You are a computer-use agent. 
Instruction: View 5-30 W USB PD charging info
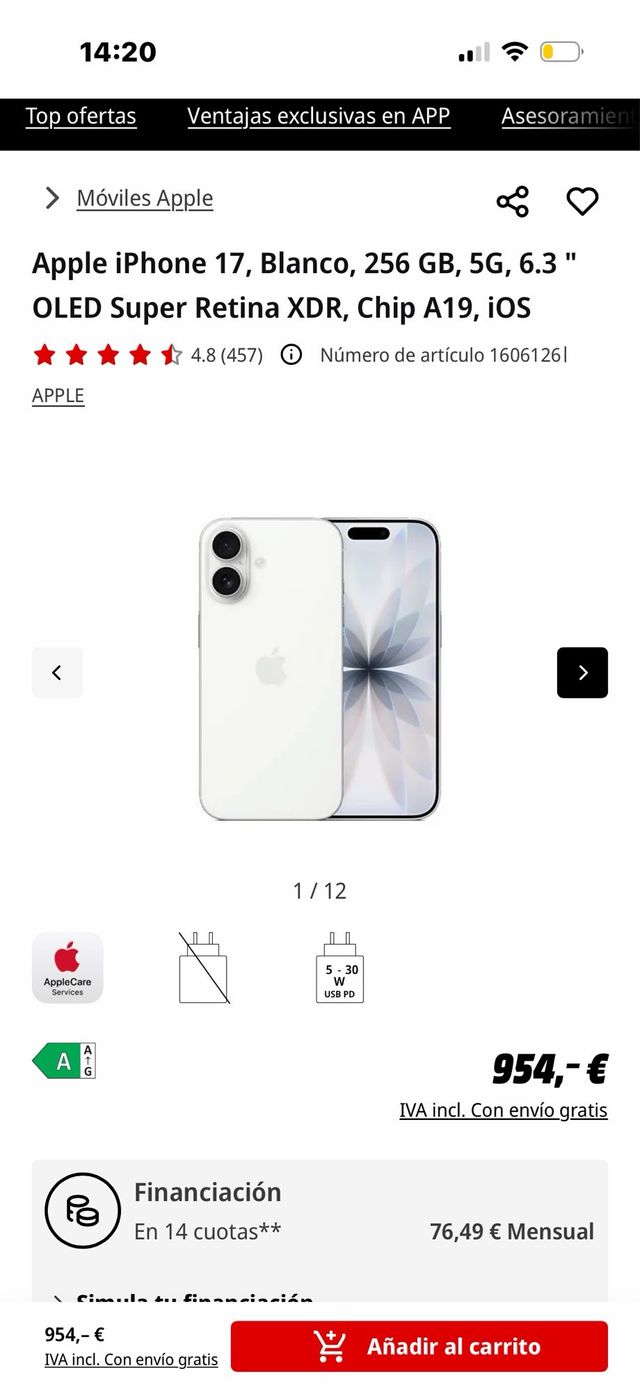(x=340, y=968)
